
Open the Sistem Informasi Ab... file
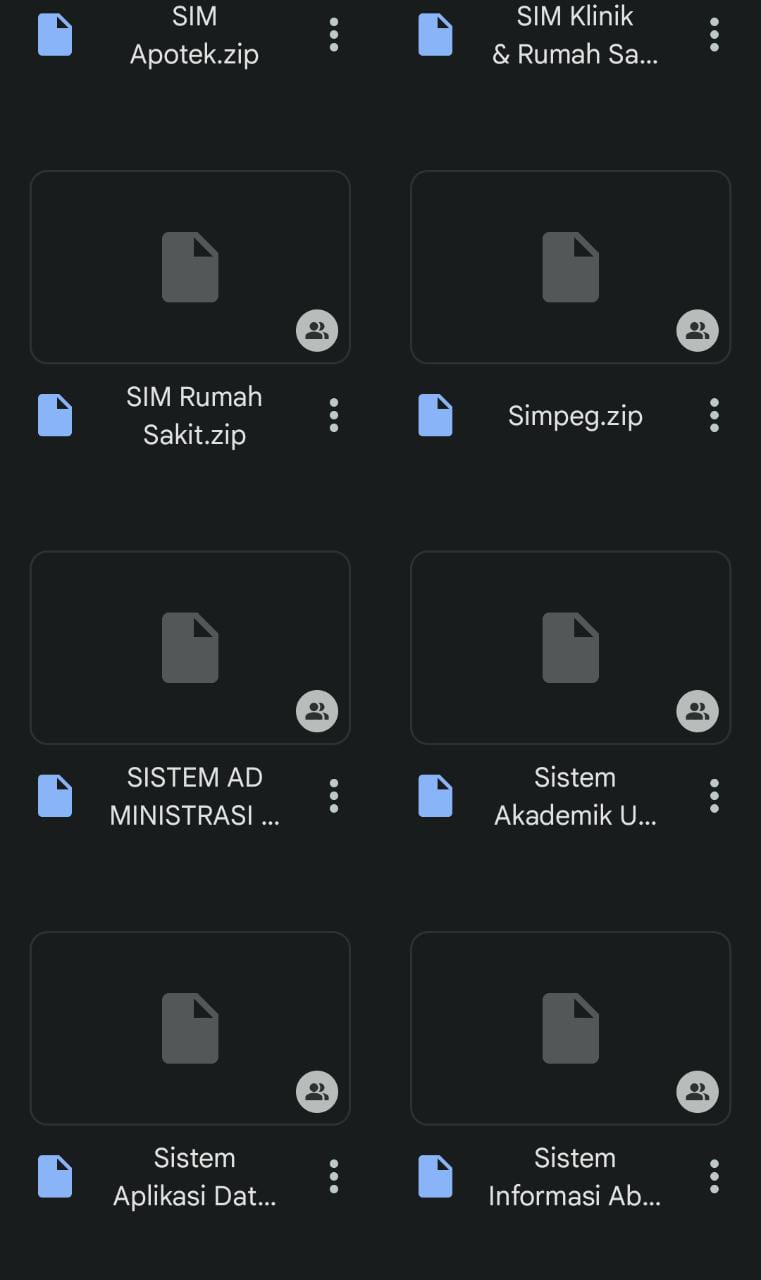click(x=570, y=1028)
